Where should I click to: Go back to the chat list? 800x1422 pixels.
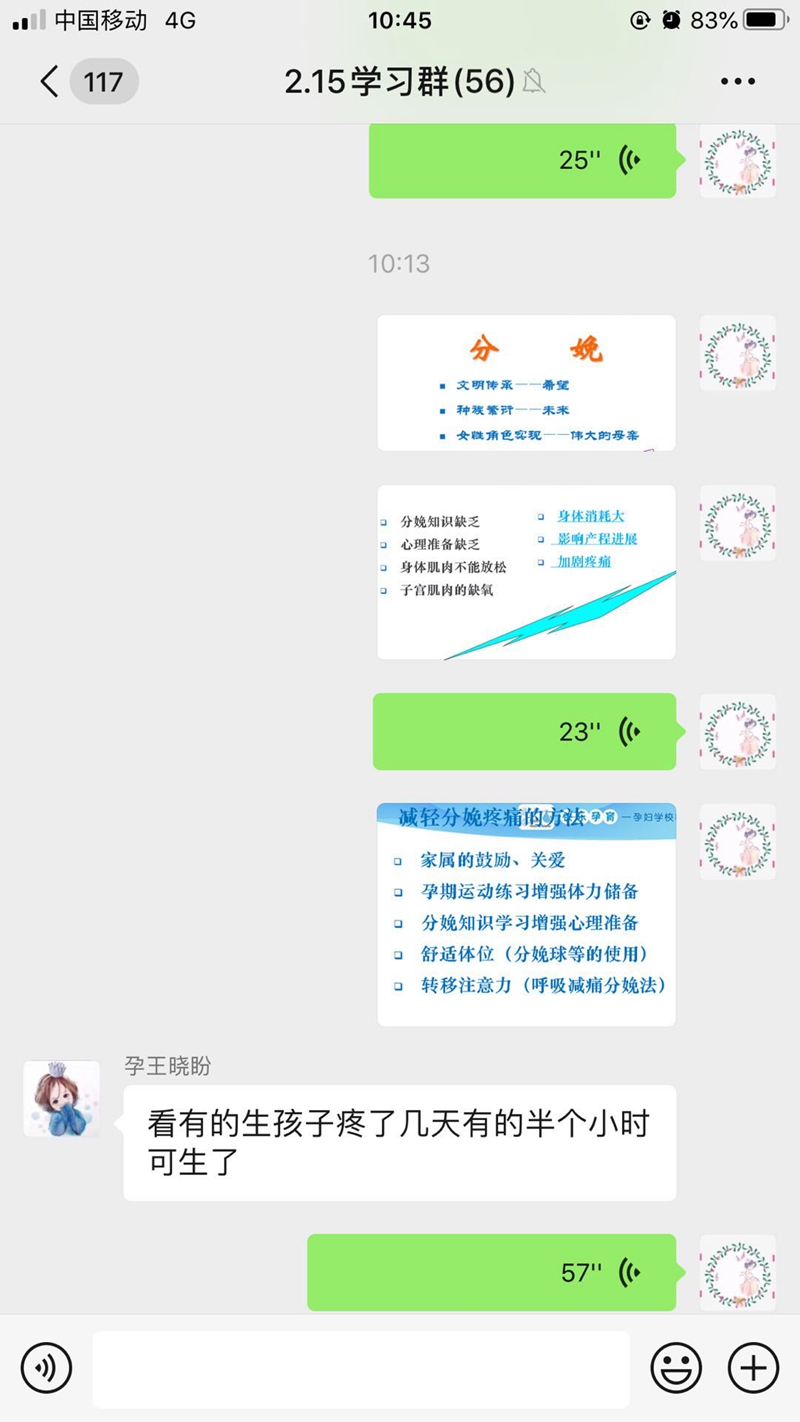[x=50, y=81]
